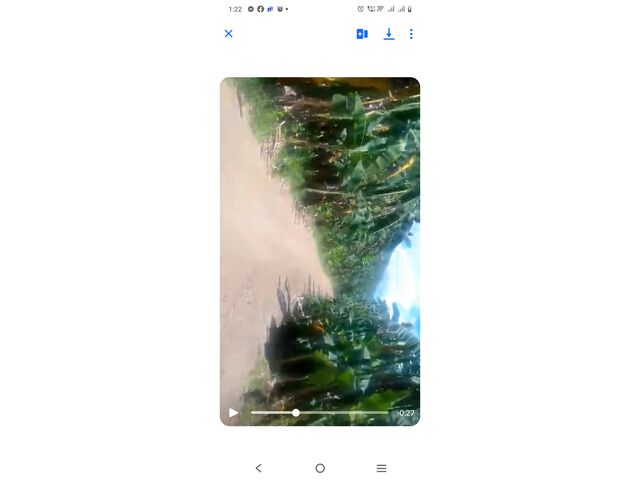Play the video
This screenshot has height=480, width=640.
(x=234, y=412)
